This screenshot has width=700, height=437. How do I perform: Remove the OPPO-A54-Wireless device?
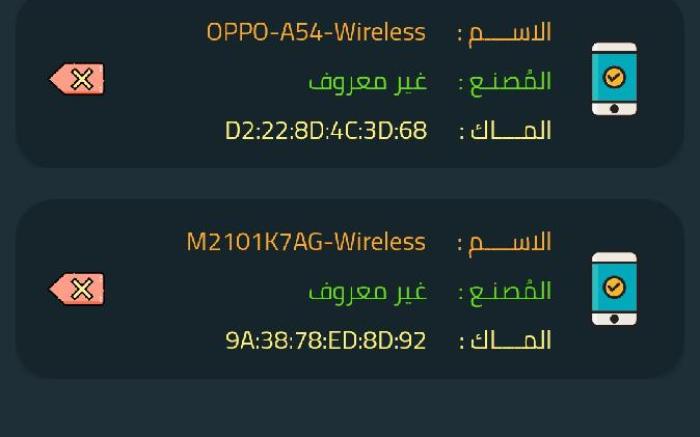click(x=78, y=80)
